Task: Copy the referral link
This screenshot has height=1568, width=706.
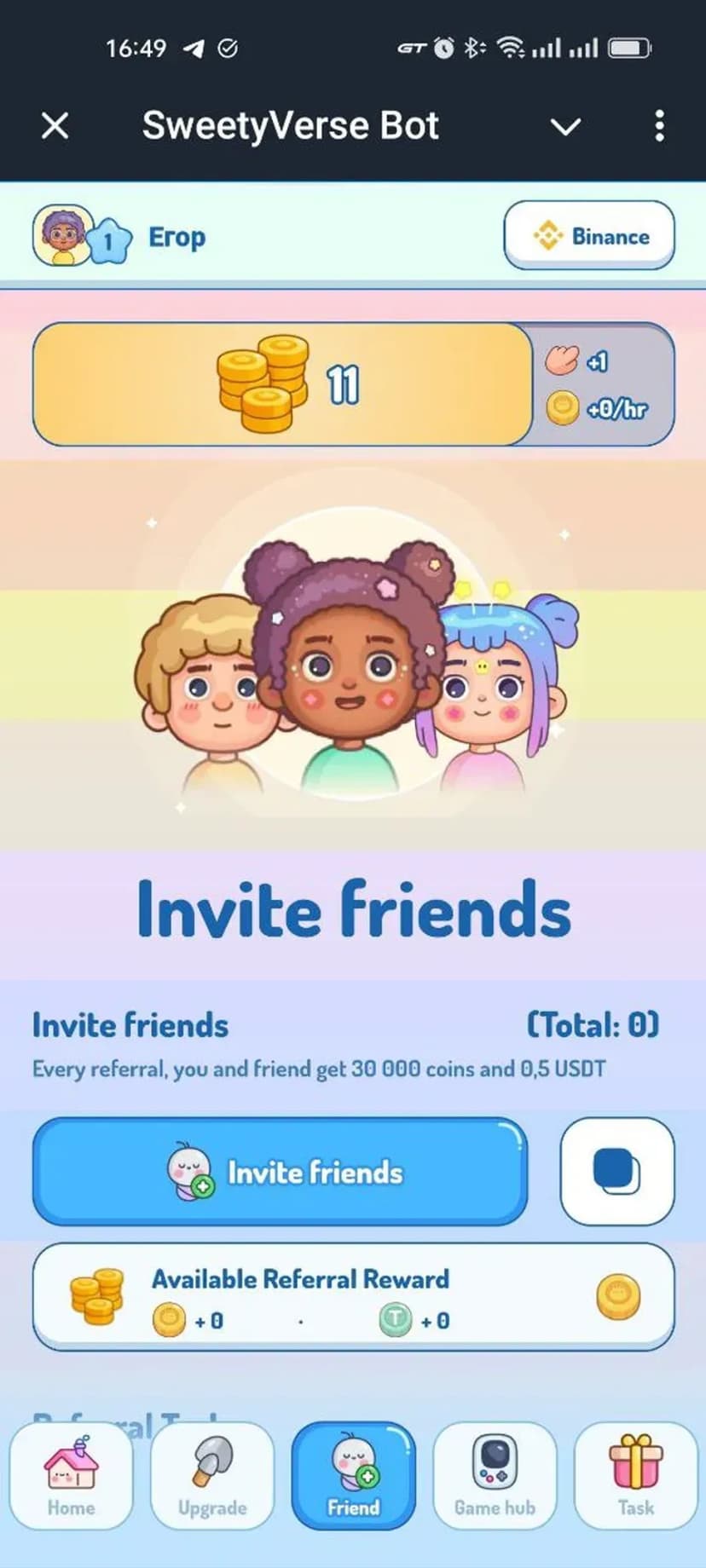Action: (616, 1171)
